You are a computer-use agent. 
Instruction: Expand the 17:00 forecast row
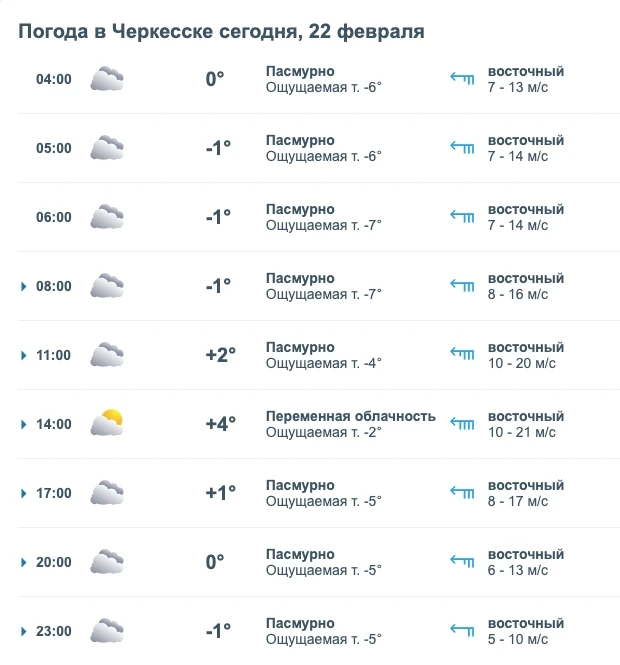point(23,494)
